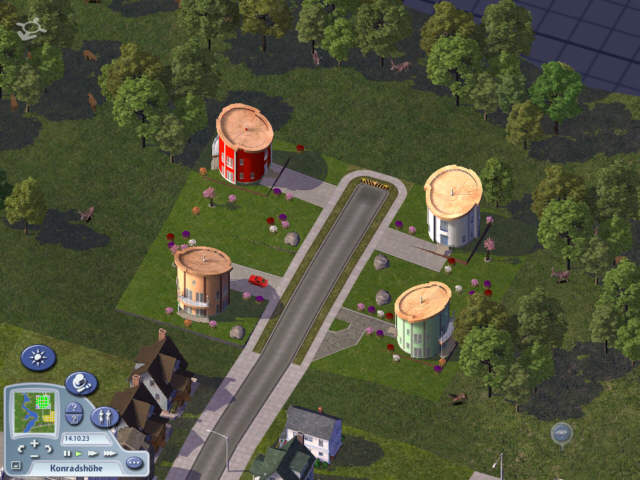Open God mode sun button
This screenshot has height=480, width=640.
[x=38, y=358]
